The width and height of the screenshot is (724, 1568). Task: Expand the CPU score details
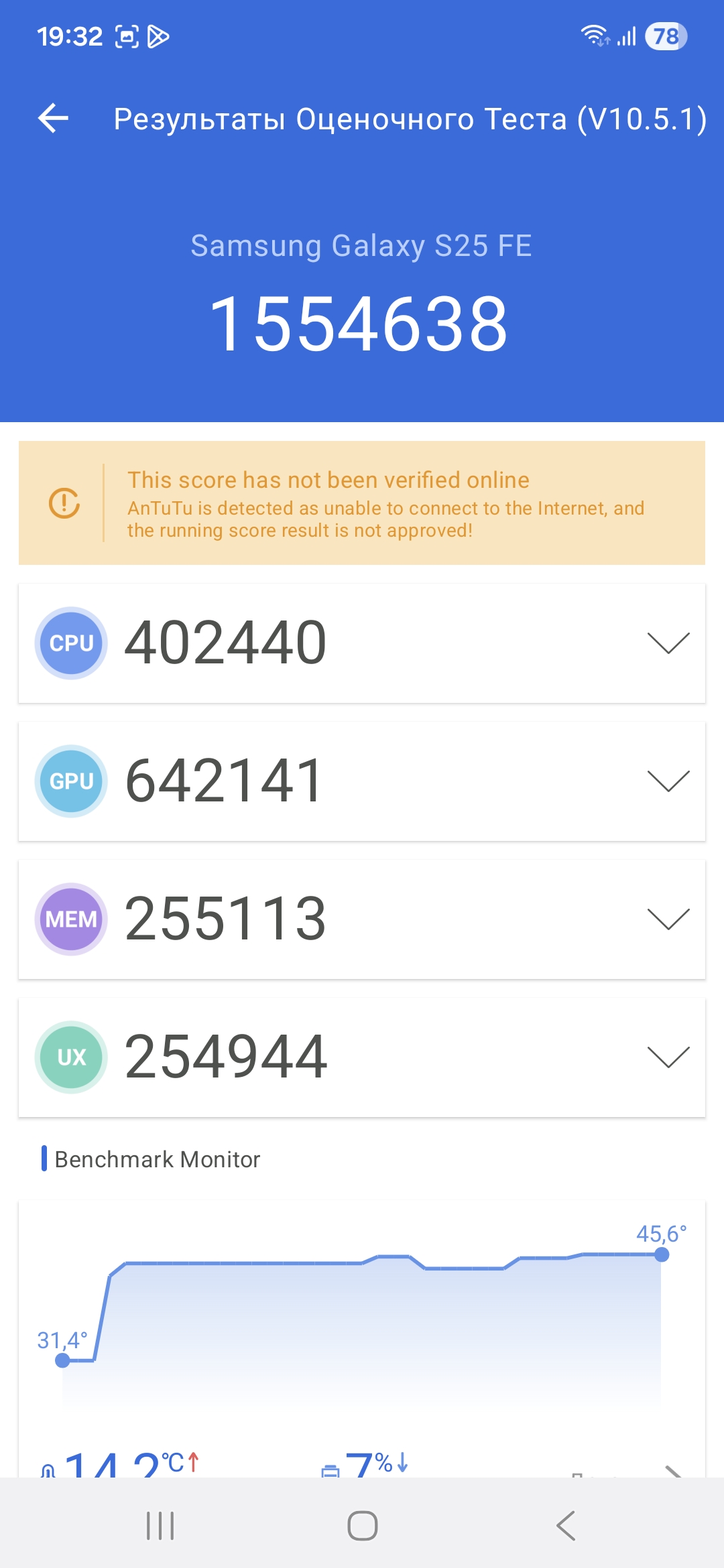coord(668,643)
